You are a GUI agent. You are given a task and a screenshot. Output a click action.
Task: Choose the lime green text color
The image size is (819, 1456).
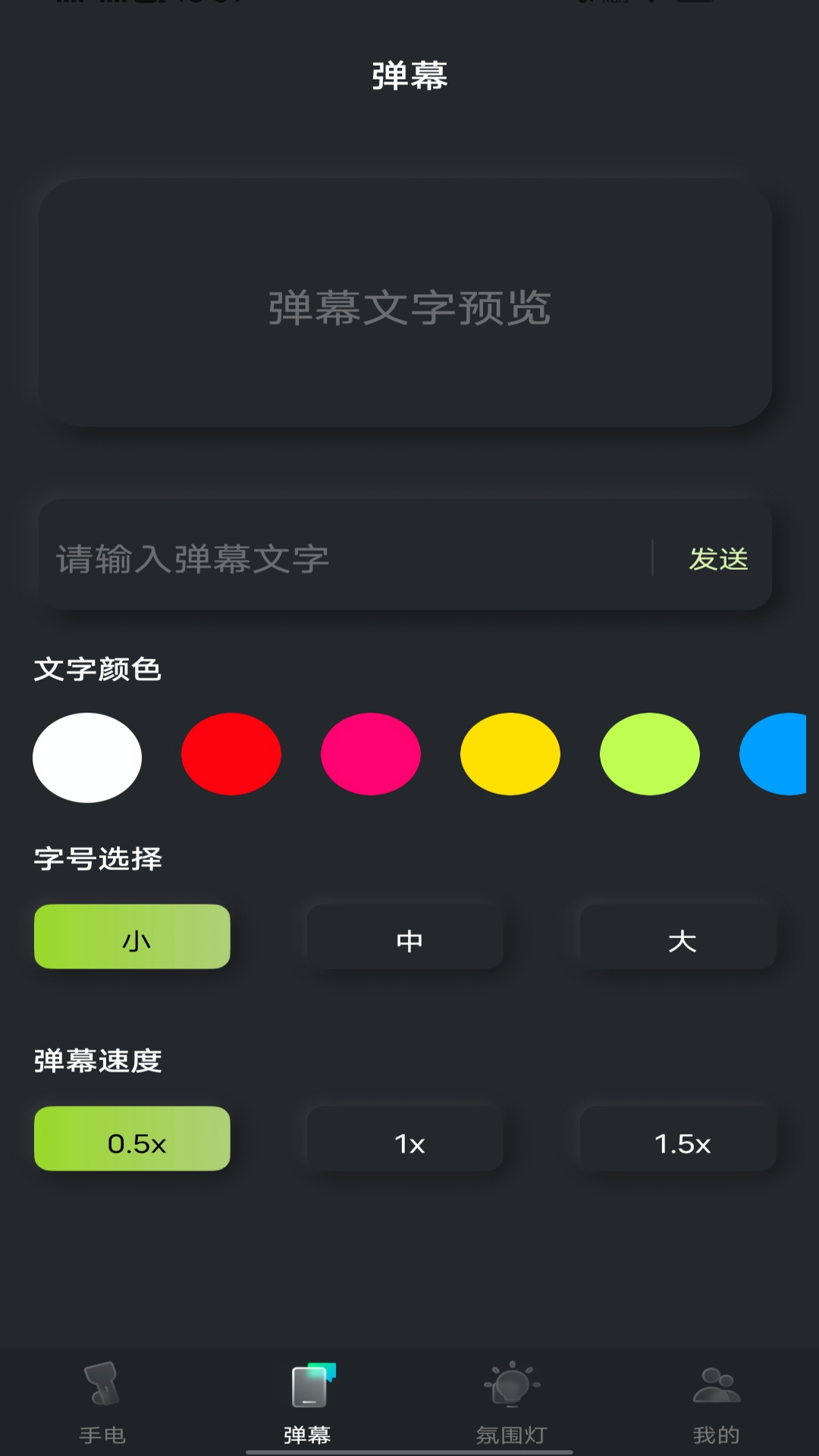pos(650,754)
